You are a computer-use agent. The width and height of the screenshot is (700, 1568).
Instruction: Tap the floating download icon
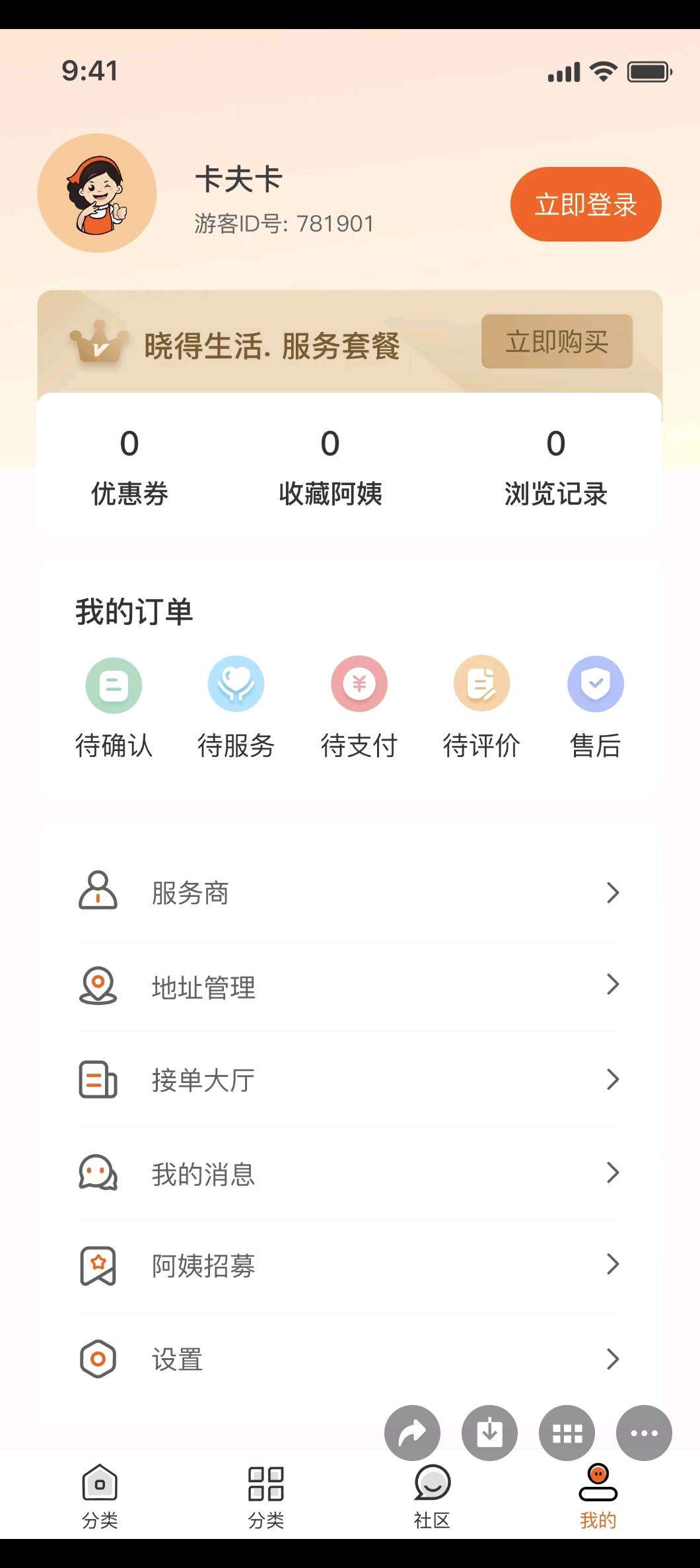pyautogui.click(x=489, y=1433)
